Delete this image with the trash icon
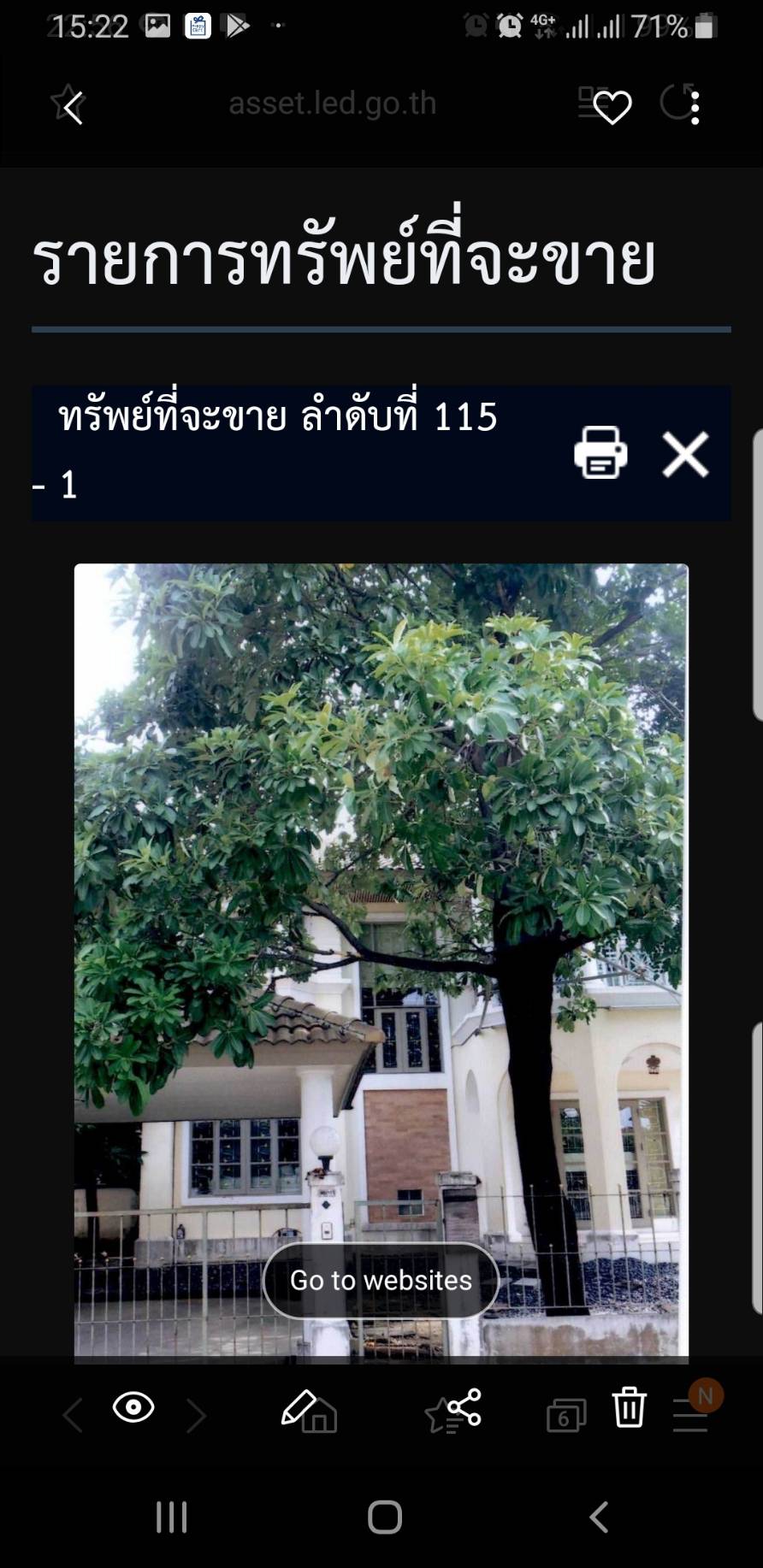Screen dimensions: 763x1568 630,1407
